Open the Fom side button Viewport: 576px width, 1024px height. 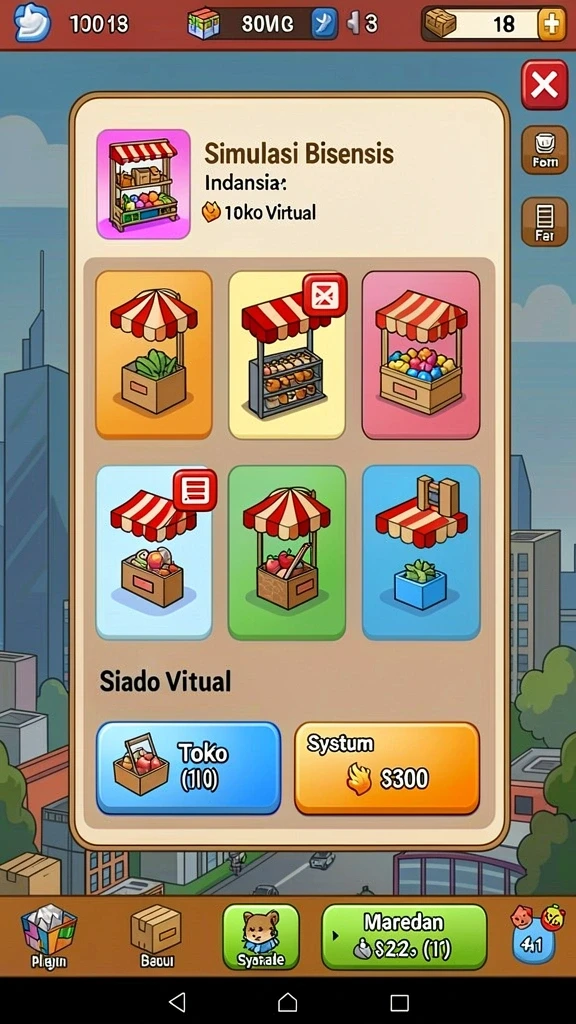click(x=544, y=150)
